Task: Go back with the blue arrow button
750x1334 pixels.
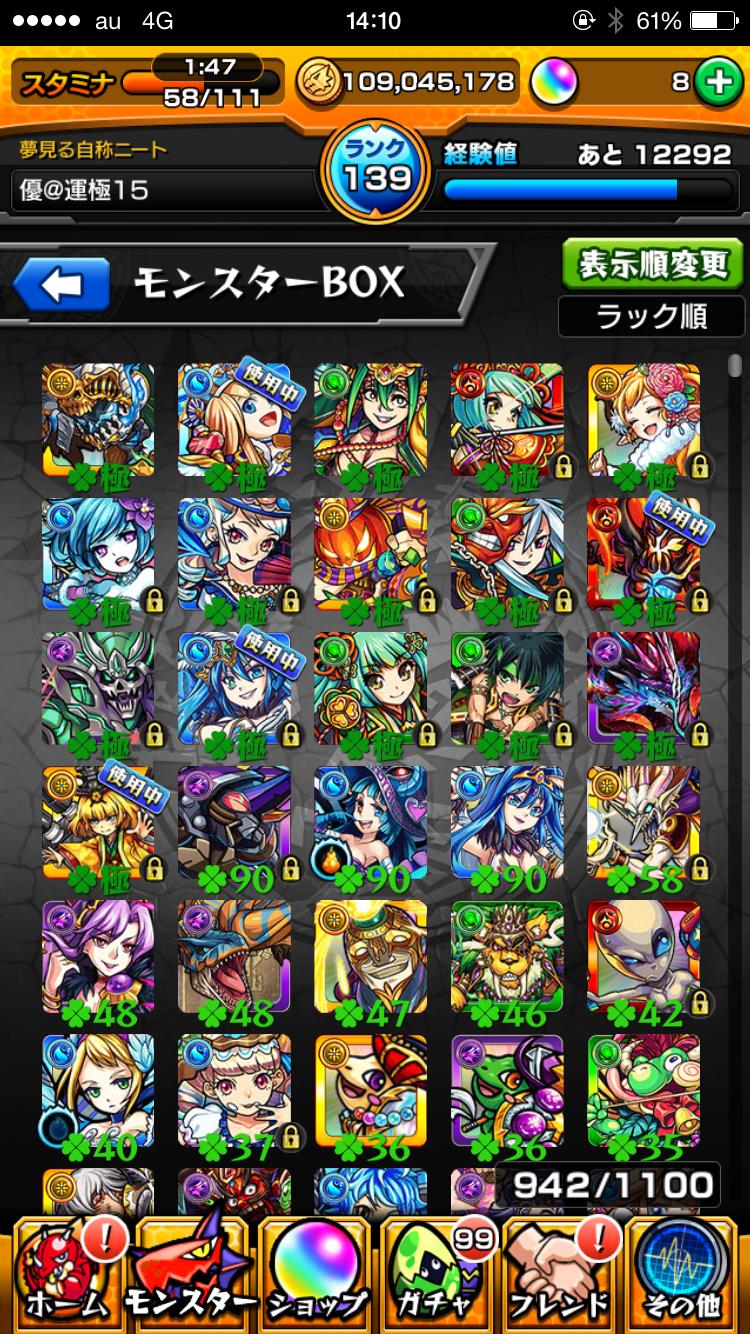Action: [62, 285]
